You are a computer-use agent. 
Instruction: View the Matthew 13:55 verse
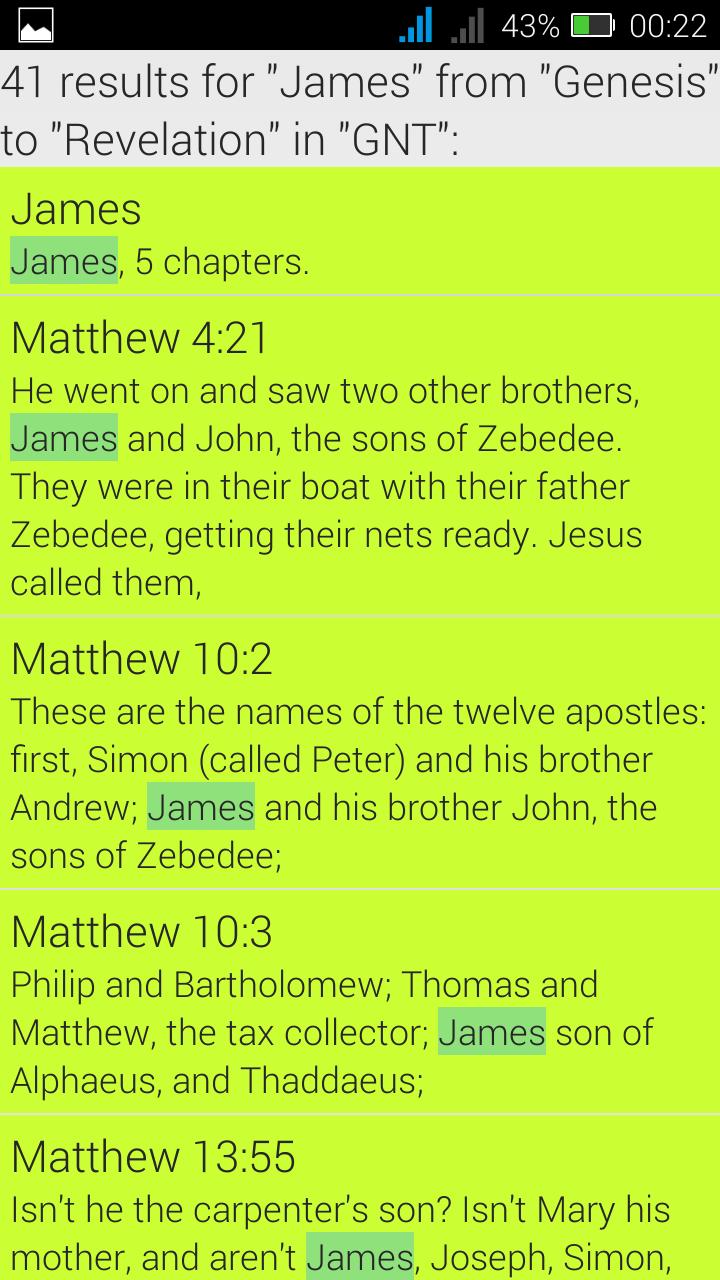tap(360, 1203)
